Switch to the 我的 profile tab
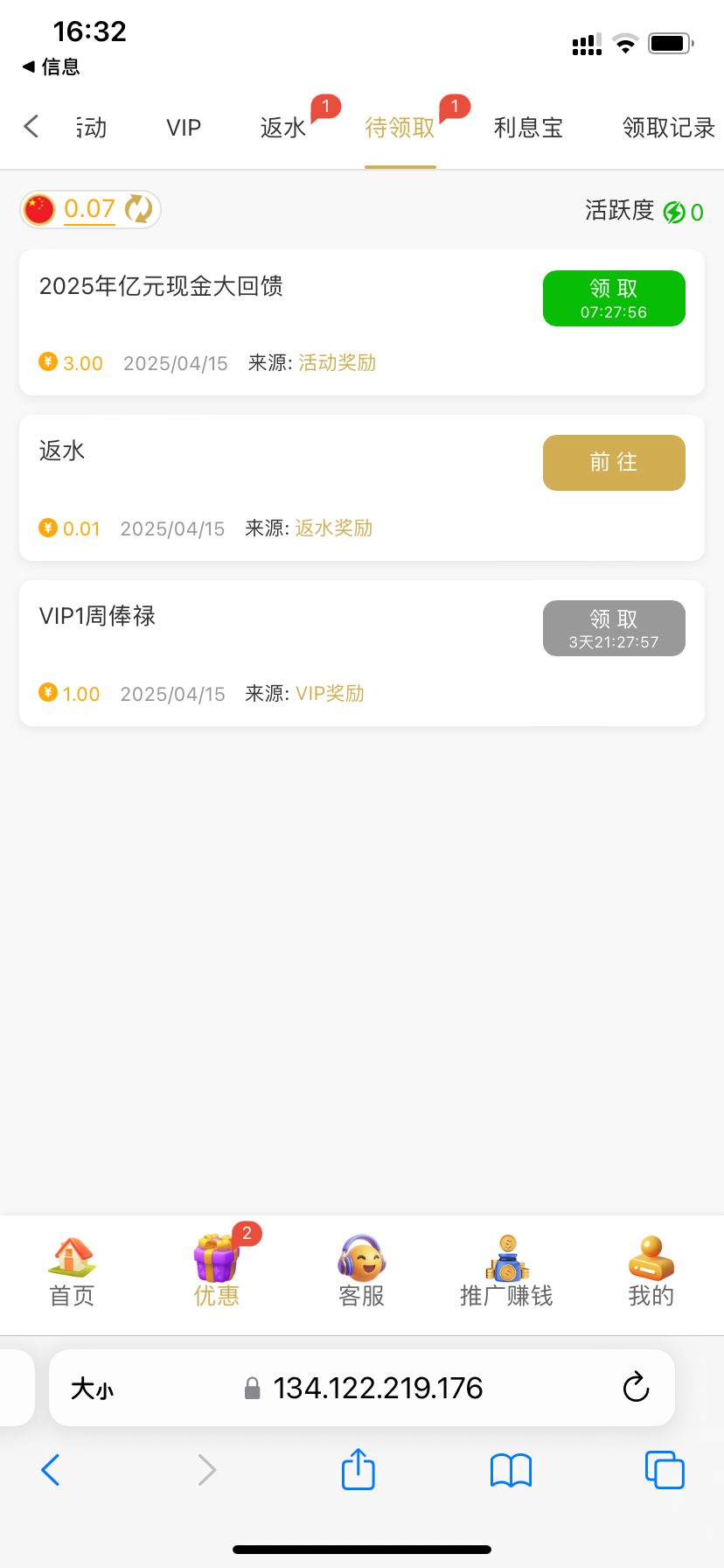 click(651, 1272)
